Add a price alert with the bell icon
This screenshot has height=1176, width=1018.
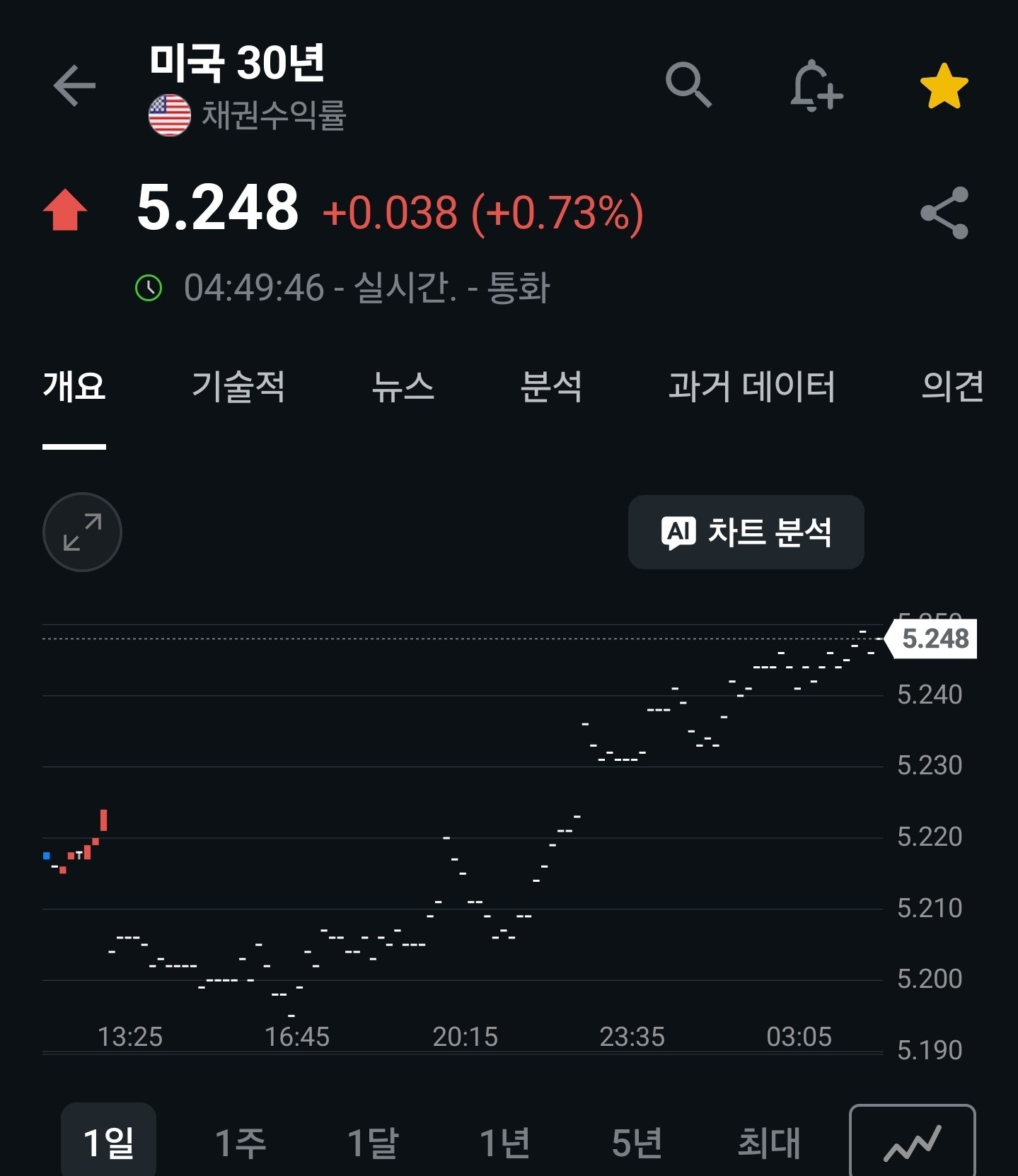(816, 86)
